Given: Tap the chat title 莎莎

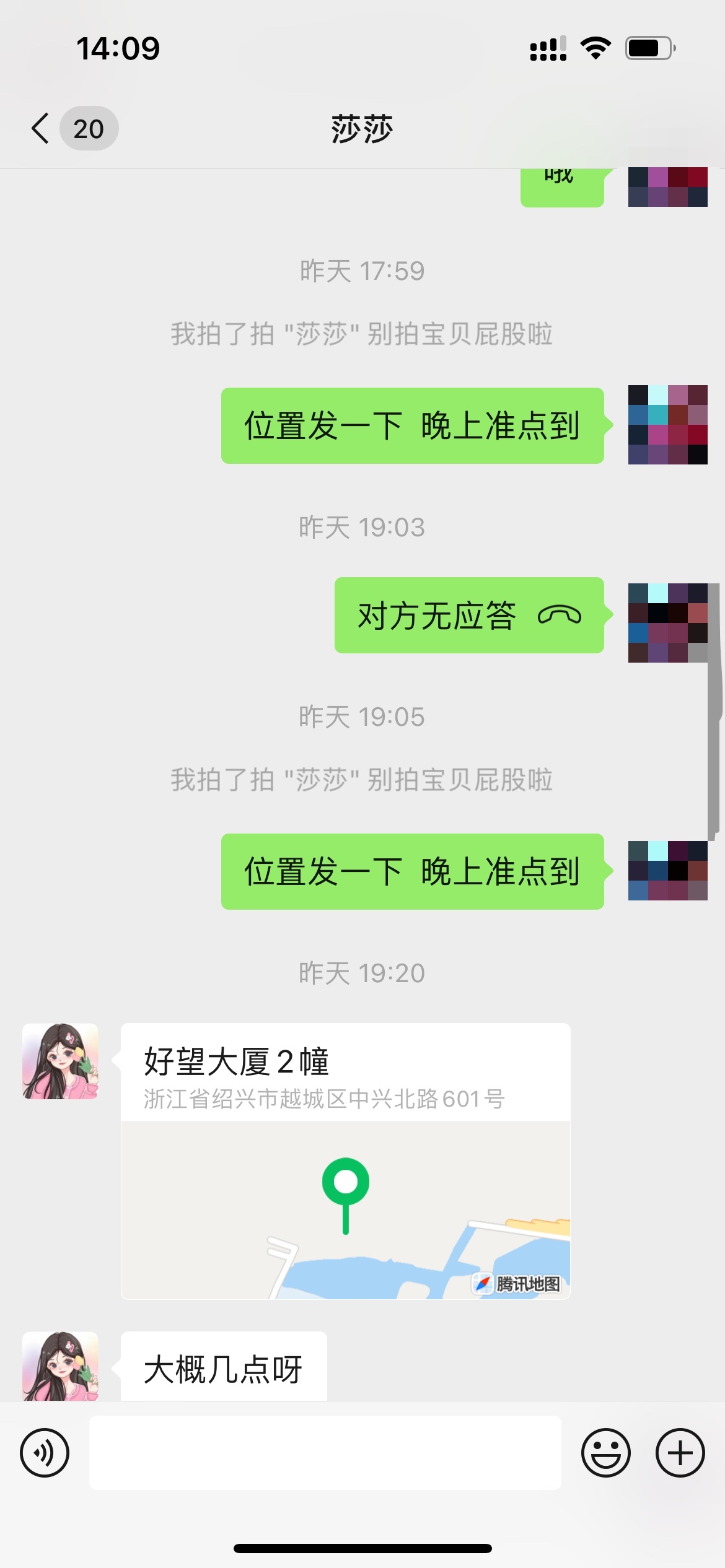Looking at the screenshot, I should [x=362, y=128].
